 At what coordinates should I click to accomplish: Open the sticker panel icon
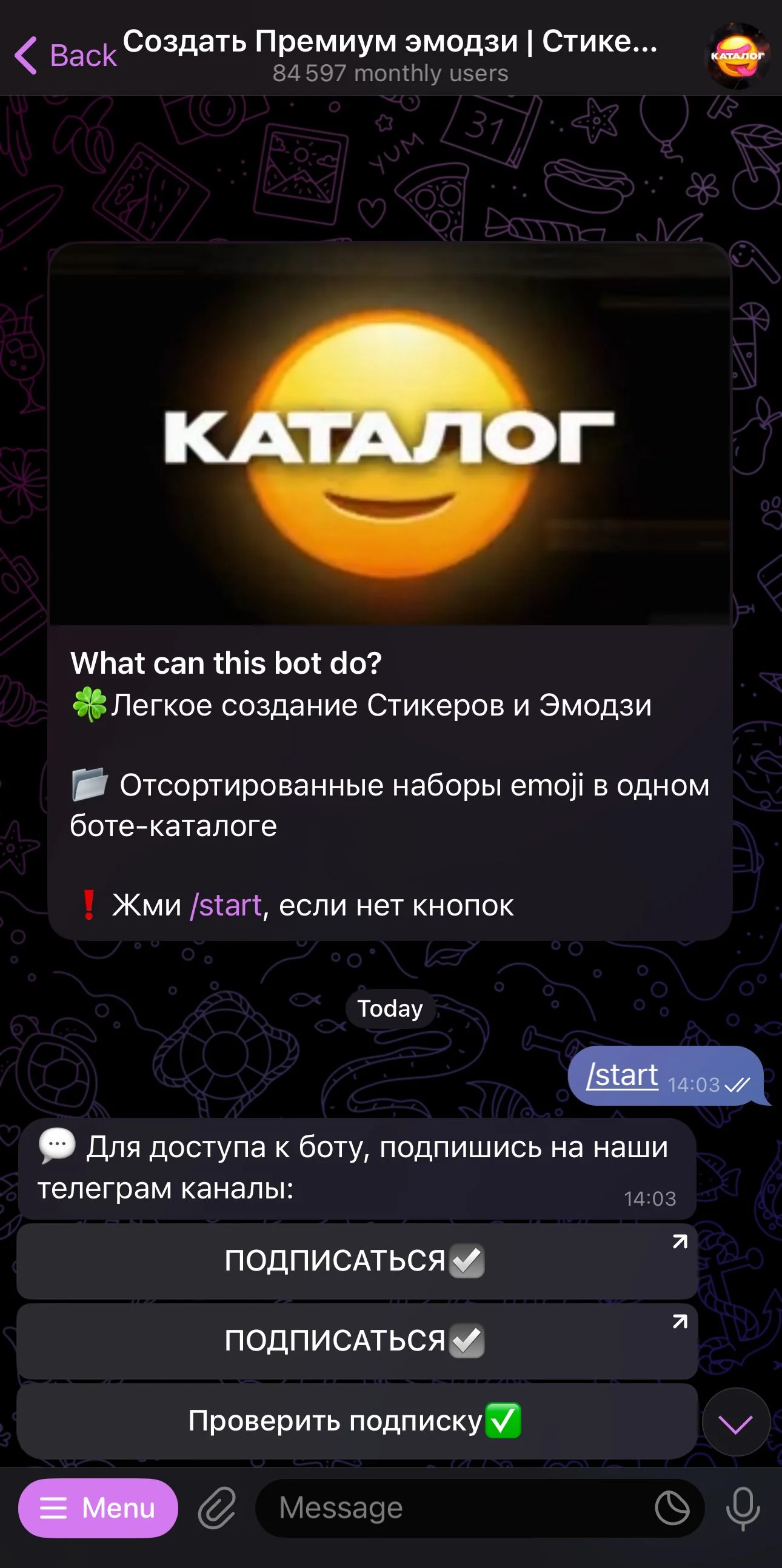point(672,1509)
